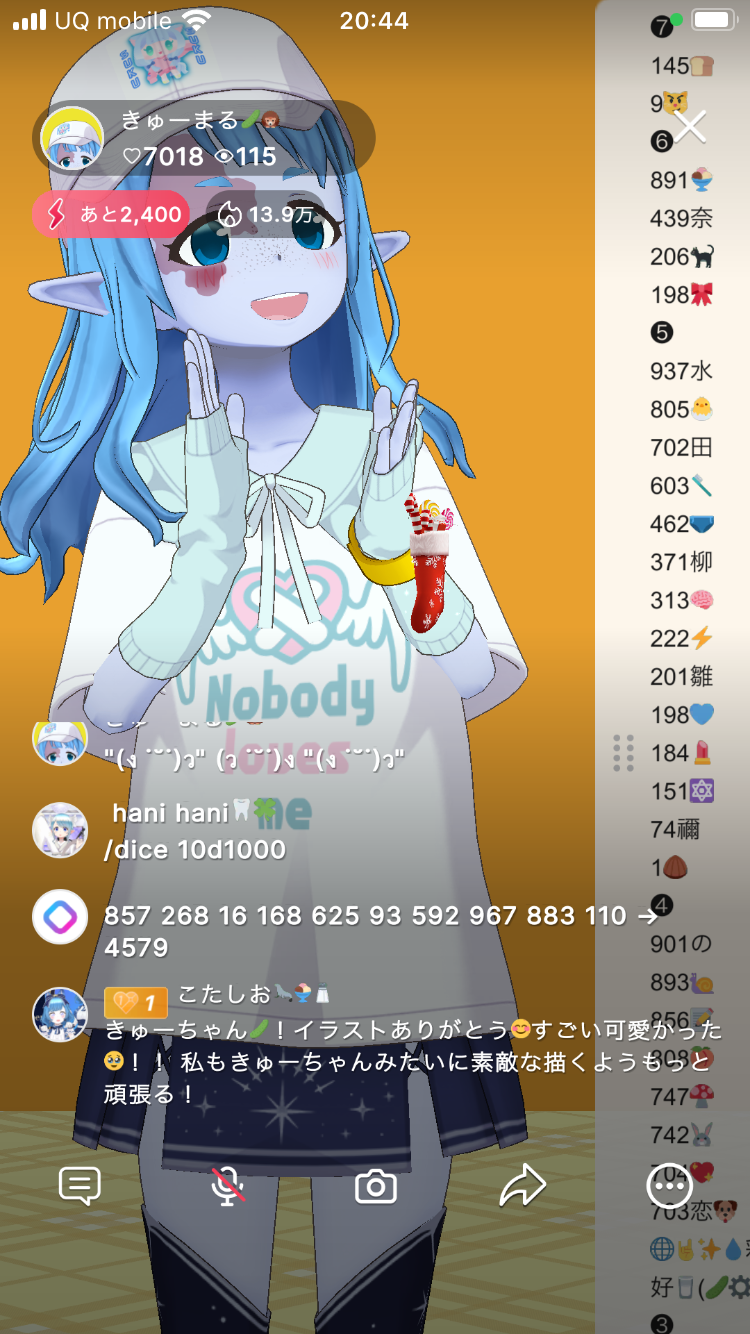
Task: Tap the あと2,400 pink badge
Action: pyautogui.click(x=111, y=214)
